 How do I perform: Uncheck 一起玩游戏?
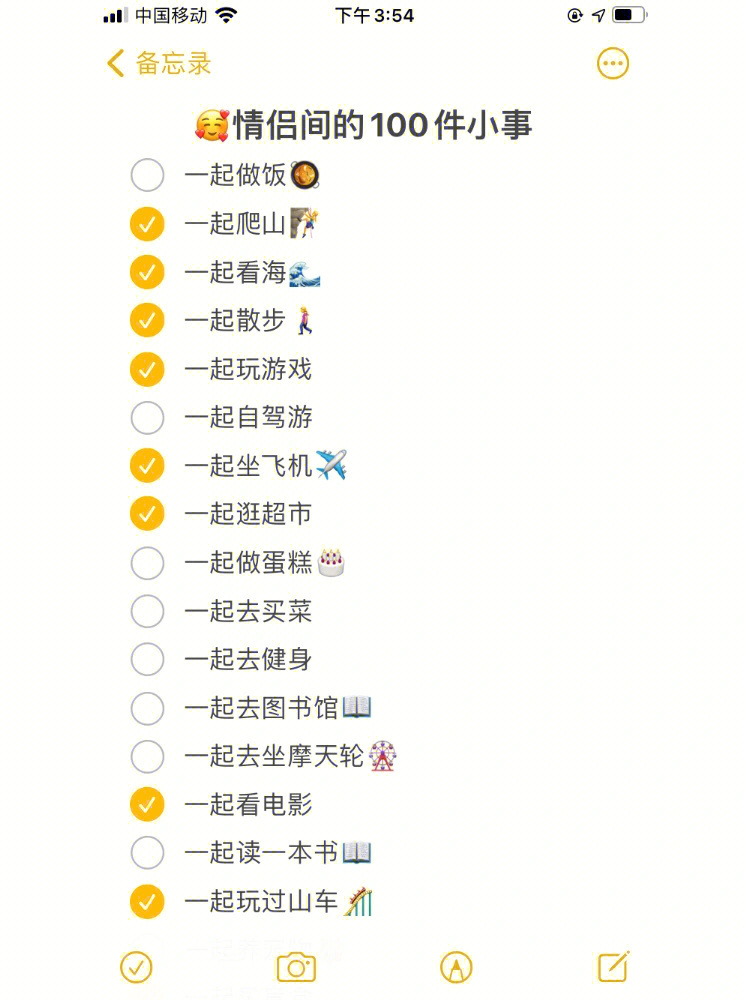[x=147, y=369]
